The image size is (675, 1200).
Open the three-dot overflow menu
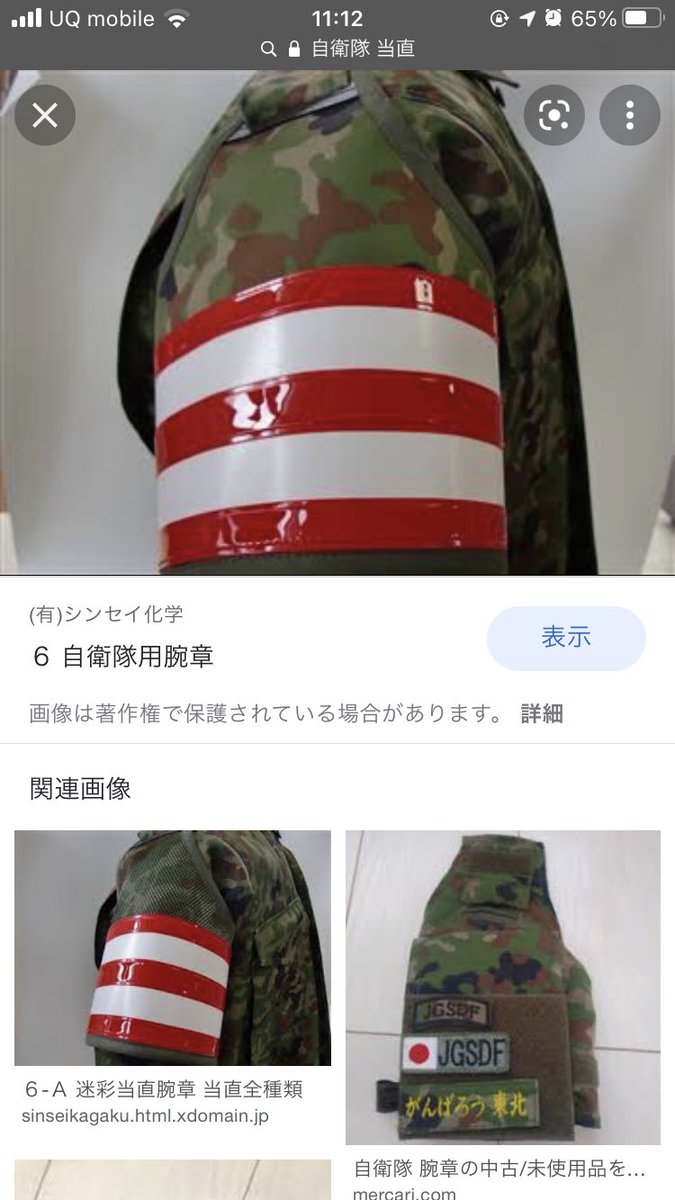(629, 116)
